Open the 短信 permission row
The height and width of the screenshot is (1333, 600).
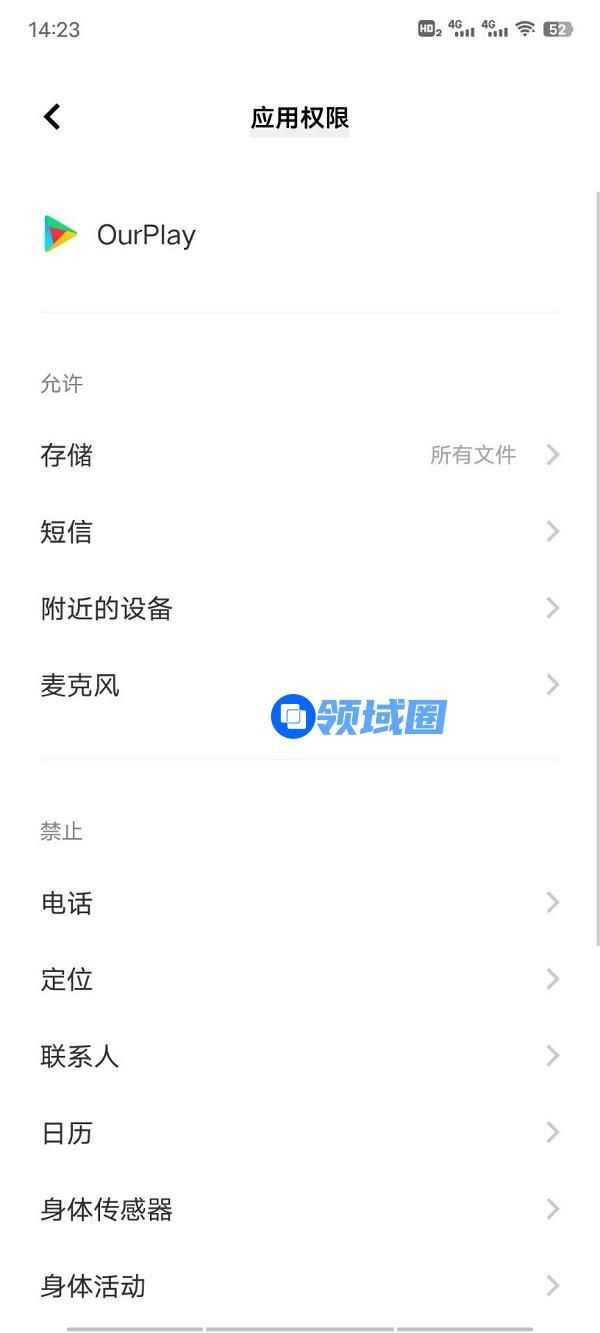[300, 532]
